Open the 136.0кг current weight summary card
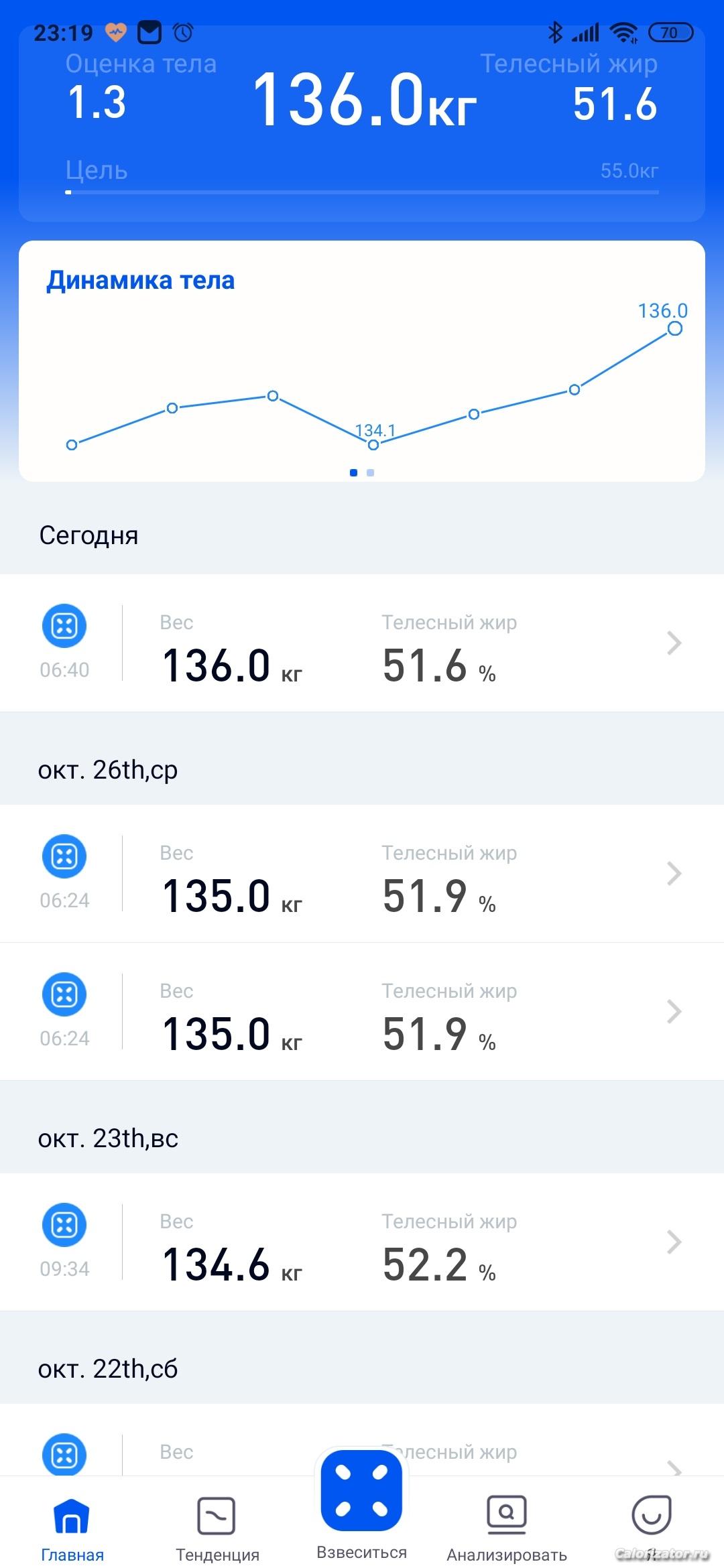Viewport: 724px width, 1568px height. [362, 124]
